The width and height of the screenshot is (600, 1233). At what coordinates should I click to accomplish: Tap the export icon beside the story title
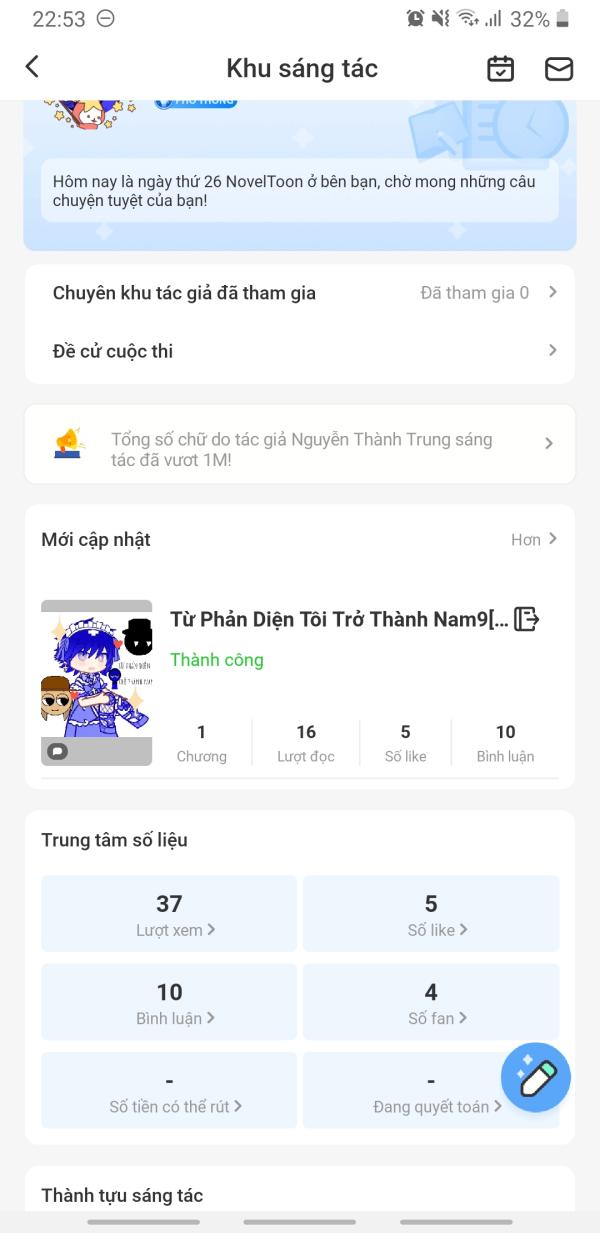527,619
